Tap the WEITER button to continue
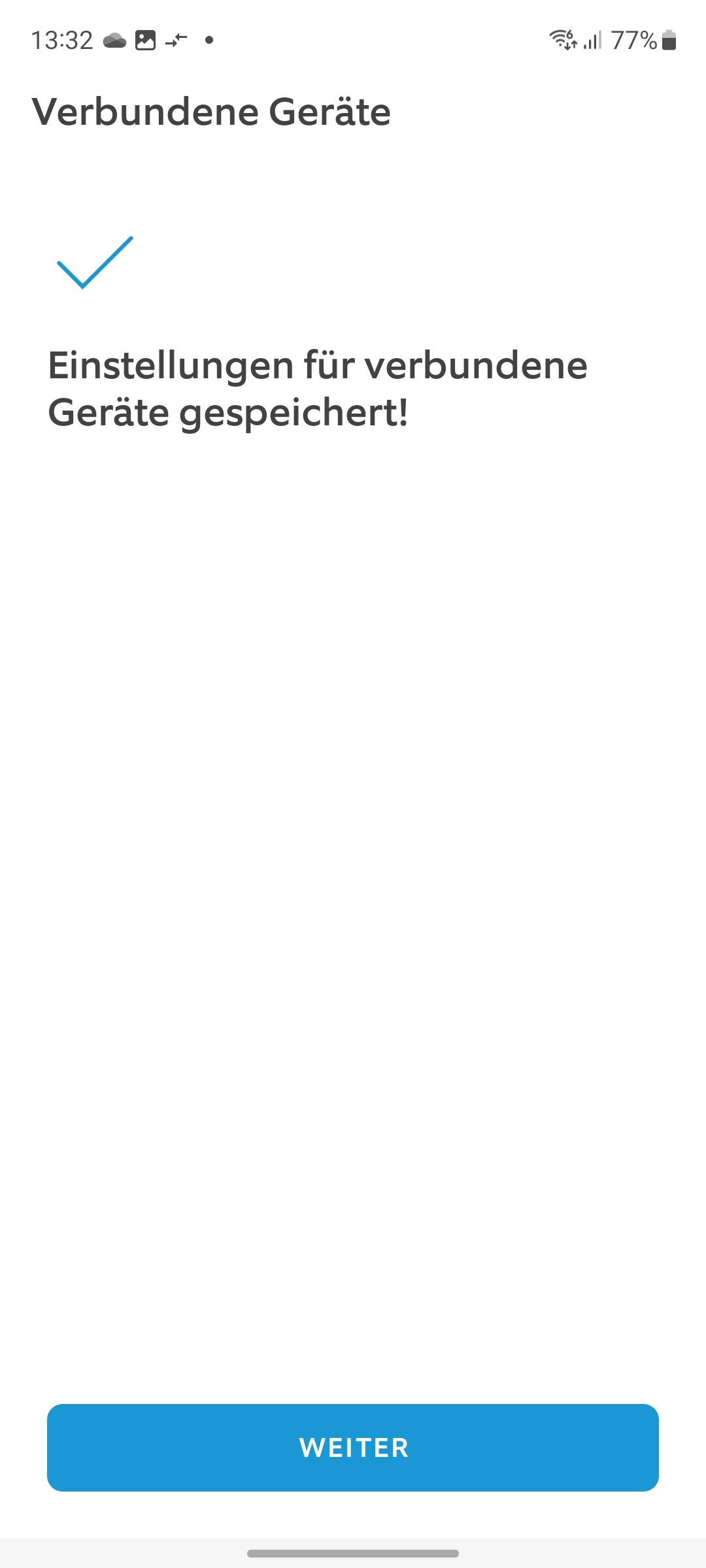This screenshot has height=1568, width=706. (353, 1447)
